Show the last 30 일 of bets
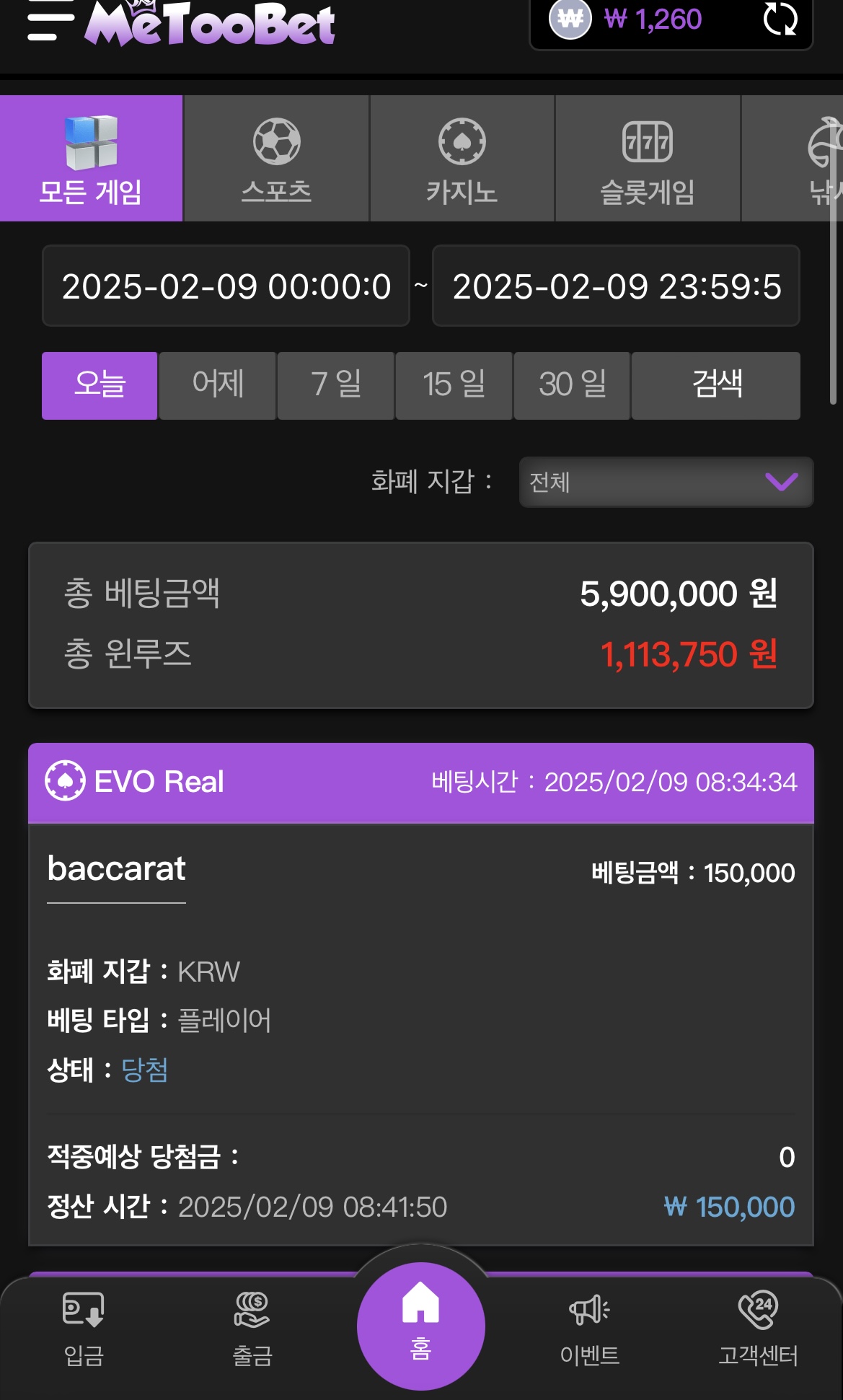 (573, 385)
